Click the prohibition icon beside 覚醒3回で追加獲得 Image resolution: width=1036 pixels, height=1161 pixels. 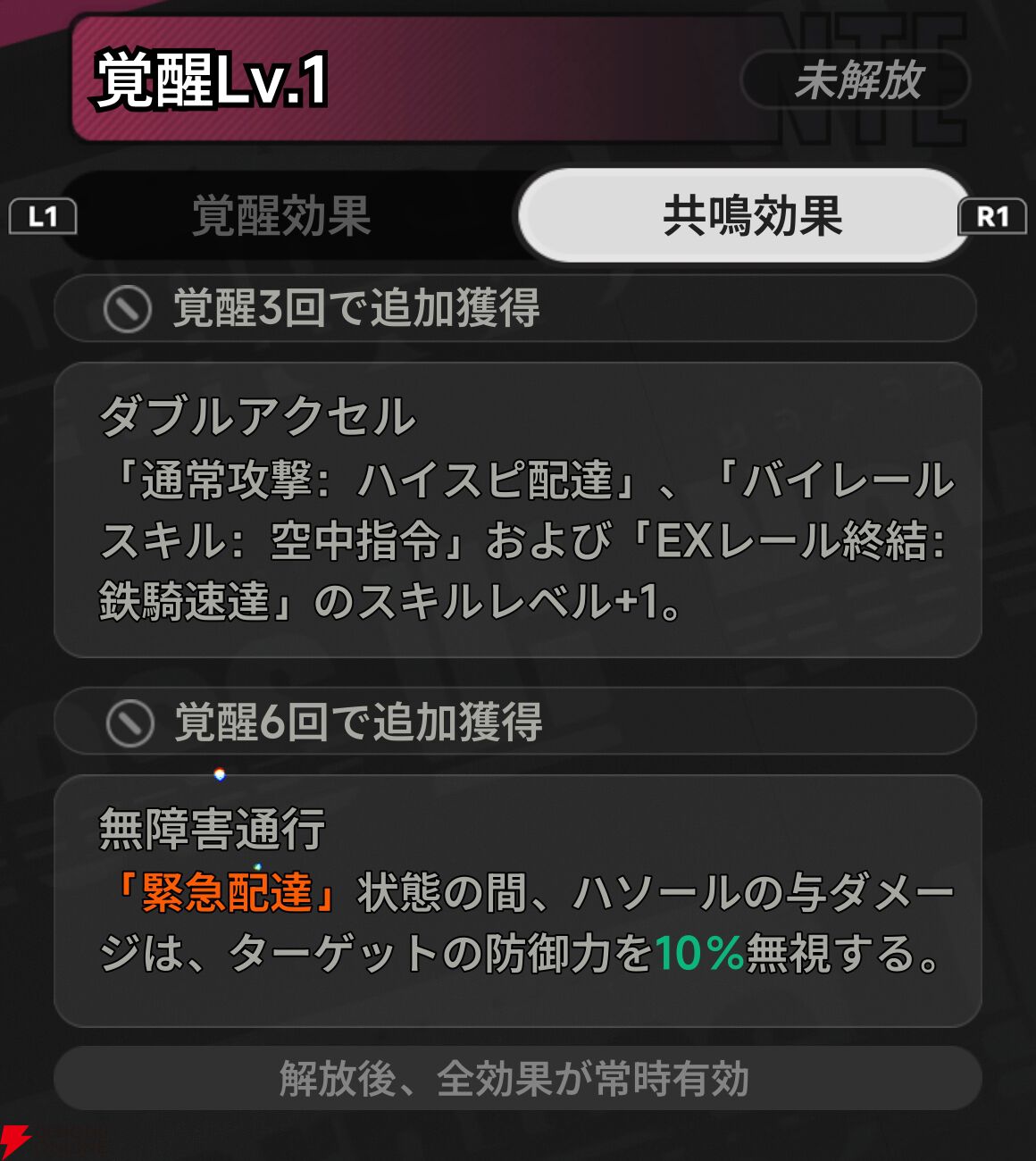pos(128,308)
